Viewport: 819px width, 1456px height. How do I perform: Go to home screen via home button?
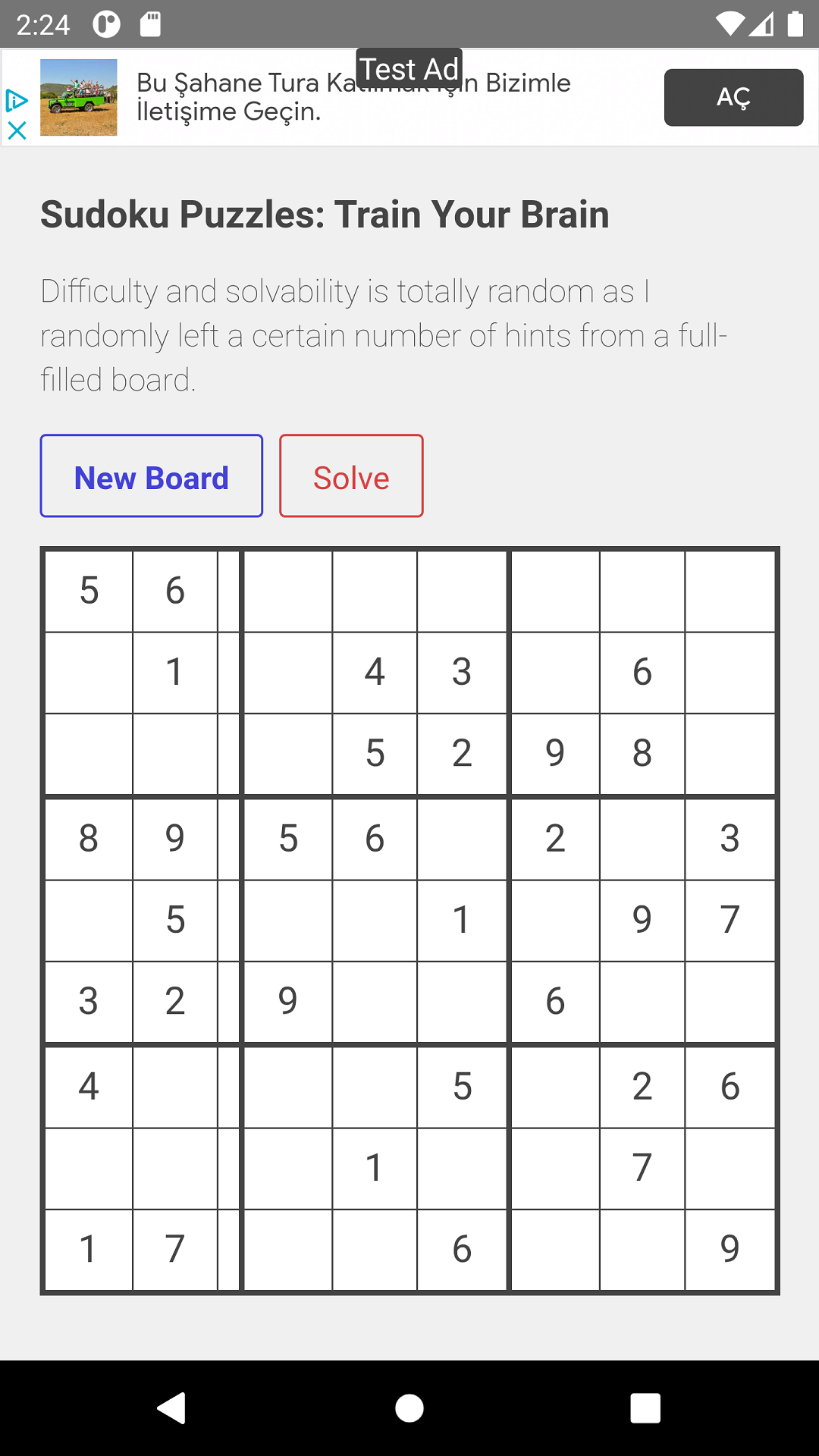[x=409, y=1408]
